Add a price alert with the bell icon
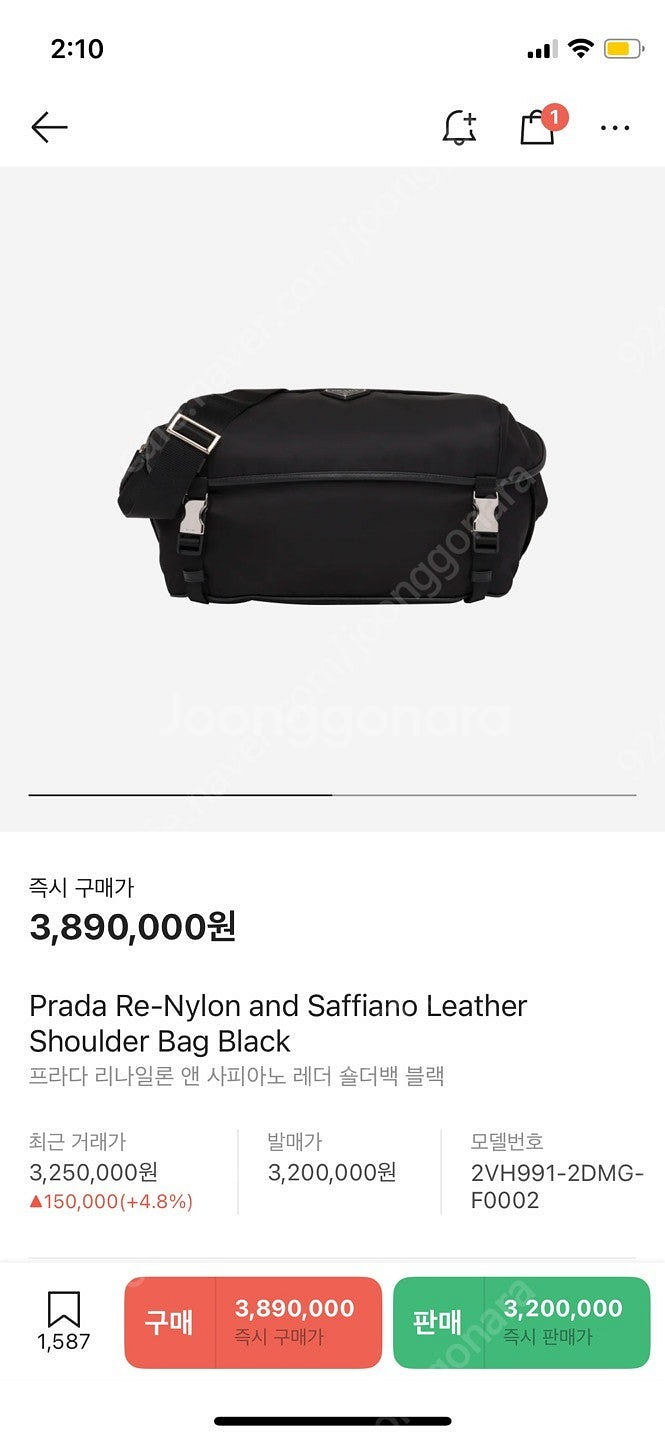The image size is (665, 1440). click(460, 127)
